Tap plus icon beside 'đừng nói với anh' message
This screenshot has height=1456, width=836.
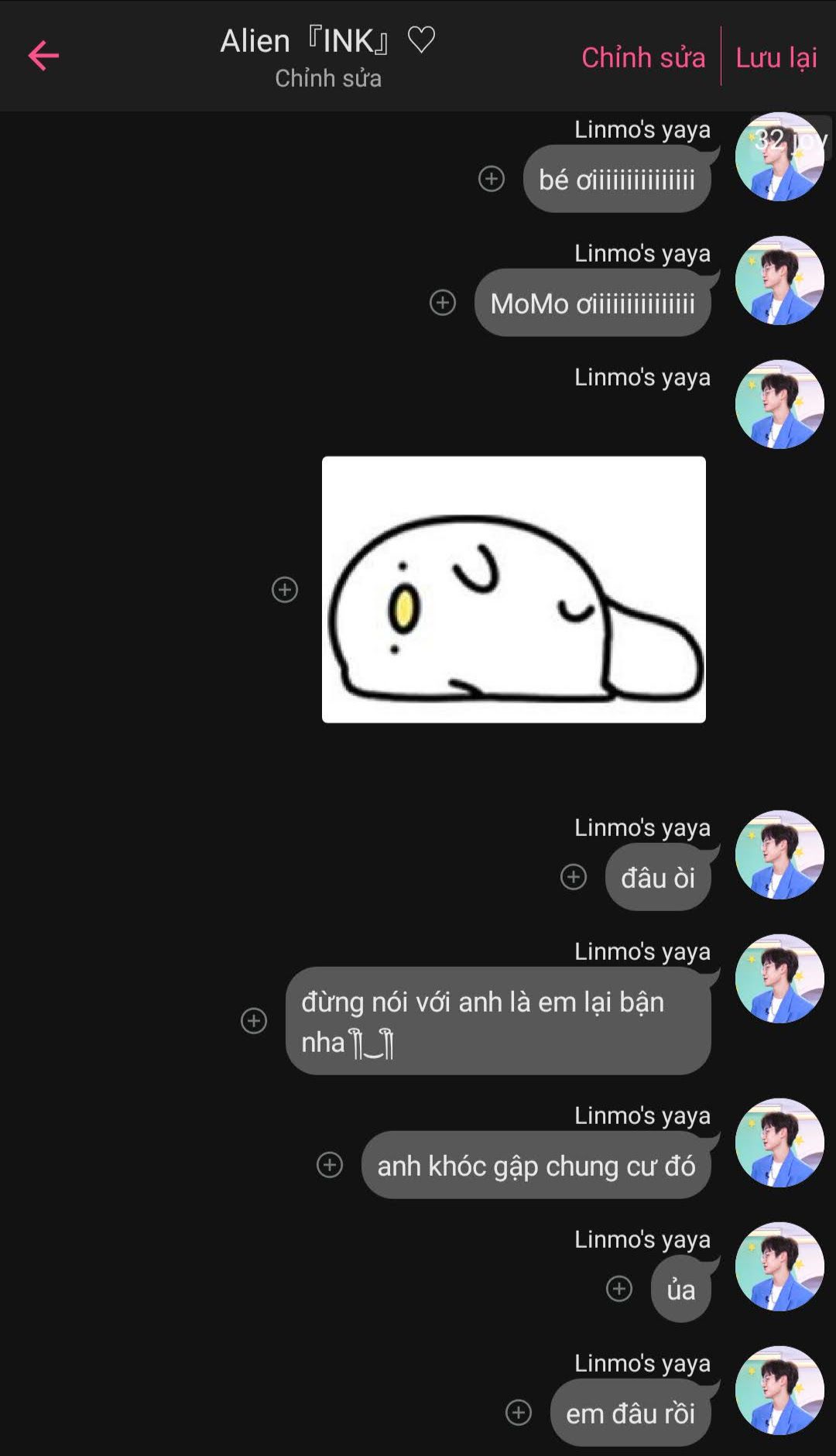pos(254,1021)
